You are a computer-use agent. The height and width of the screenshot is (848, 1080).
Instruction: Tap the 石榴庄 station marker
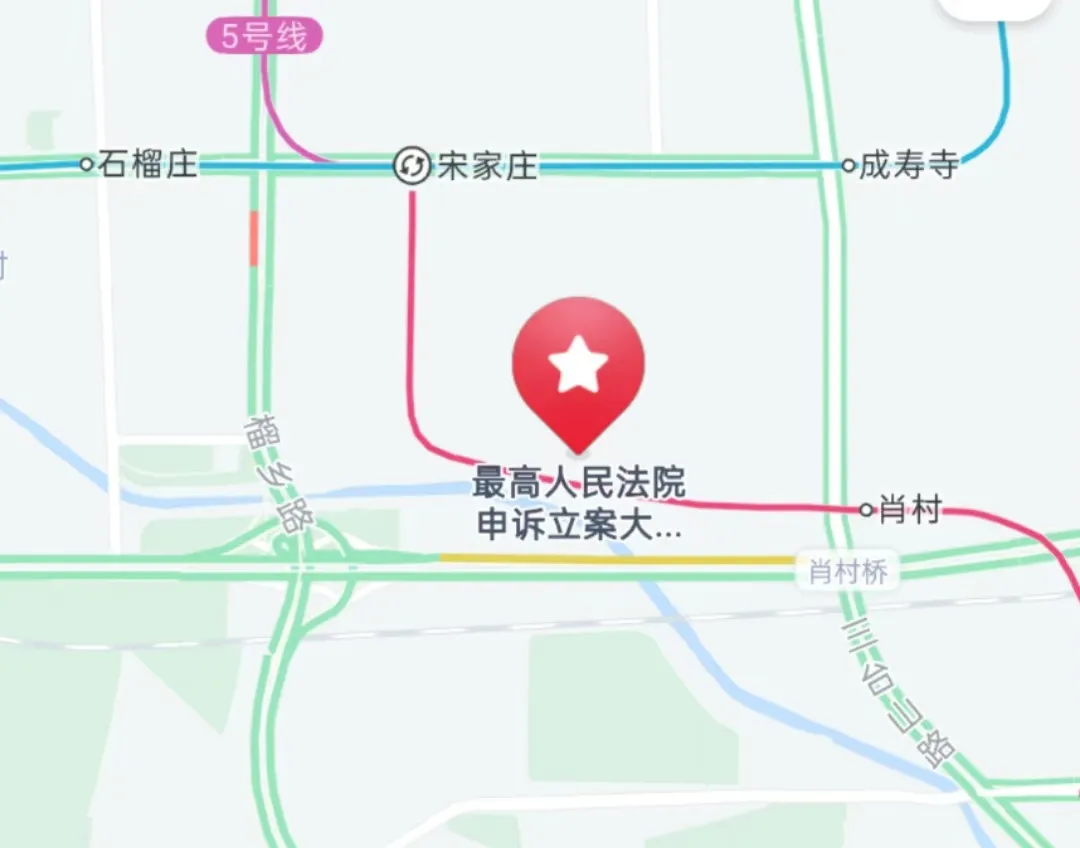(x=87, y=164)
